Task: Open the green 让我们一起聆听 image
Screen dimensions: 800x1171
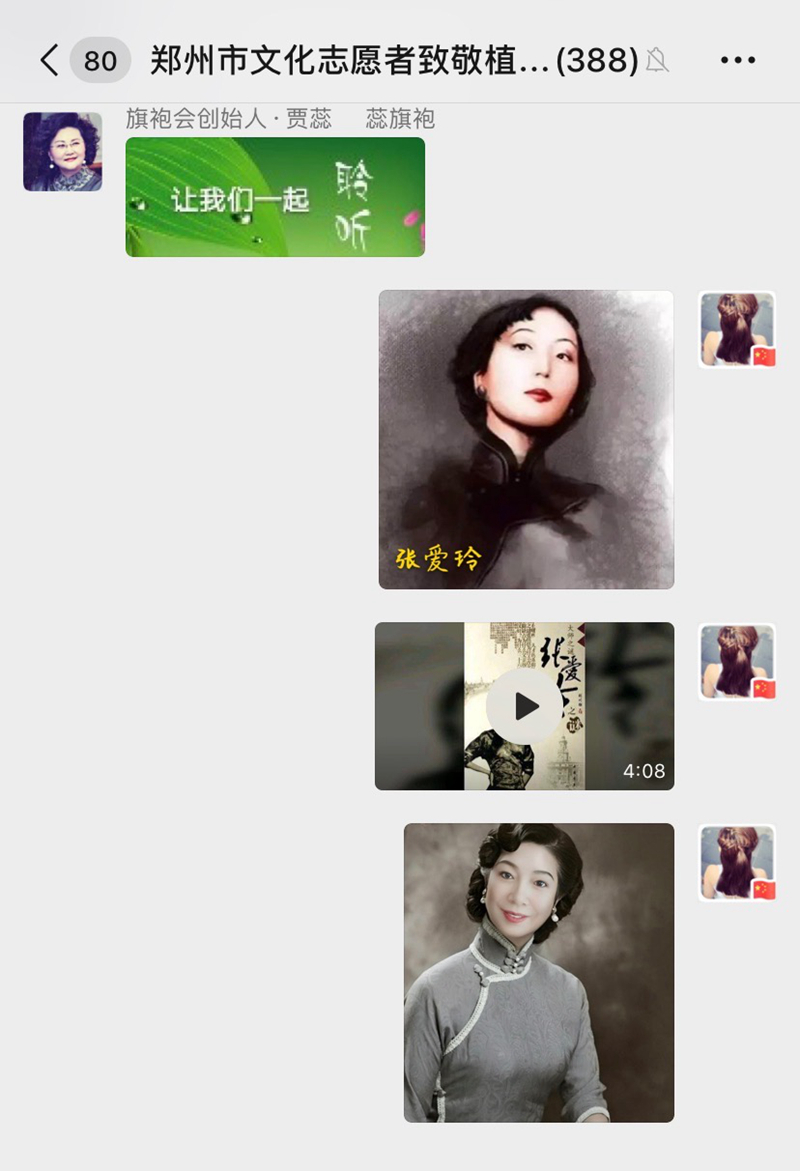Action: tap(275, 197)
